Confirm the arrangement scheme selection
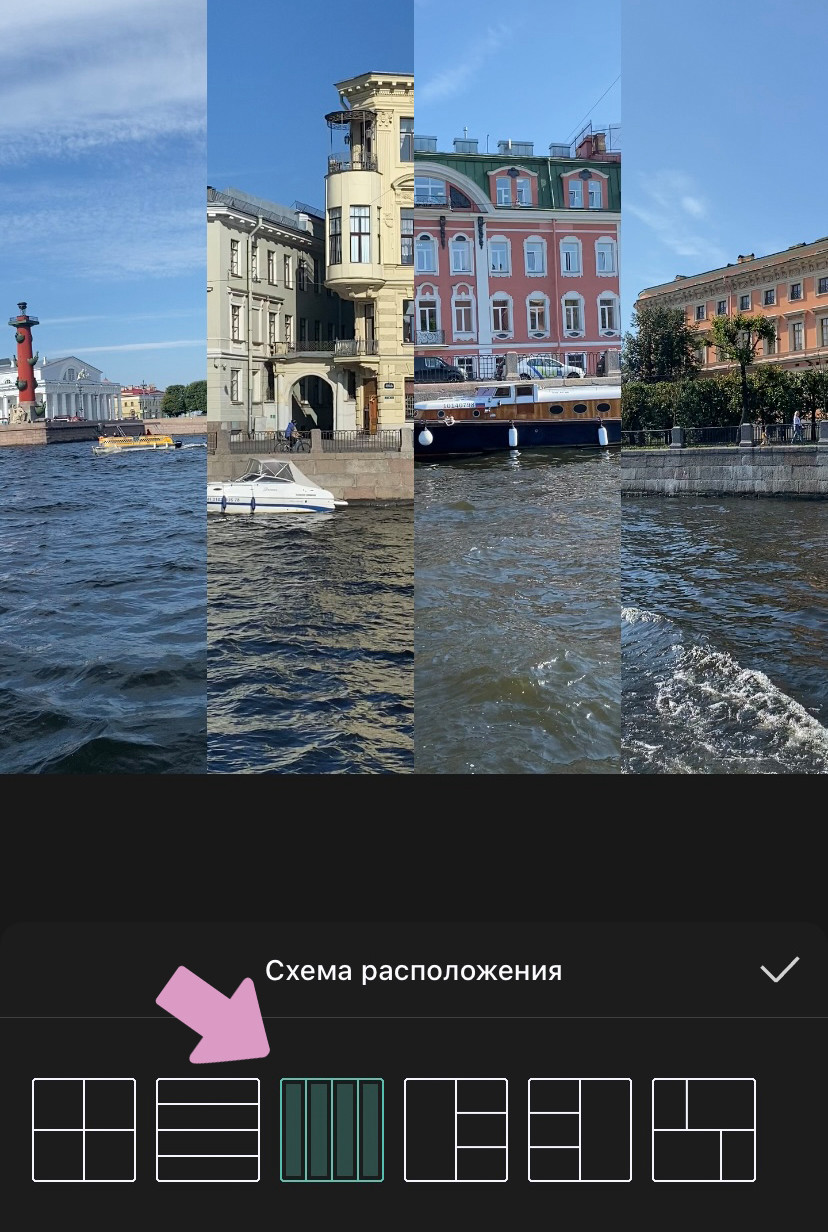The image size is (828, 1232). click(x=780, y=969)
